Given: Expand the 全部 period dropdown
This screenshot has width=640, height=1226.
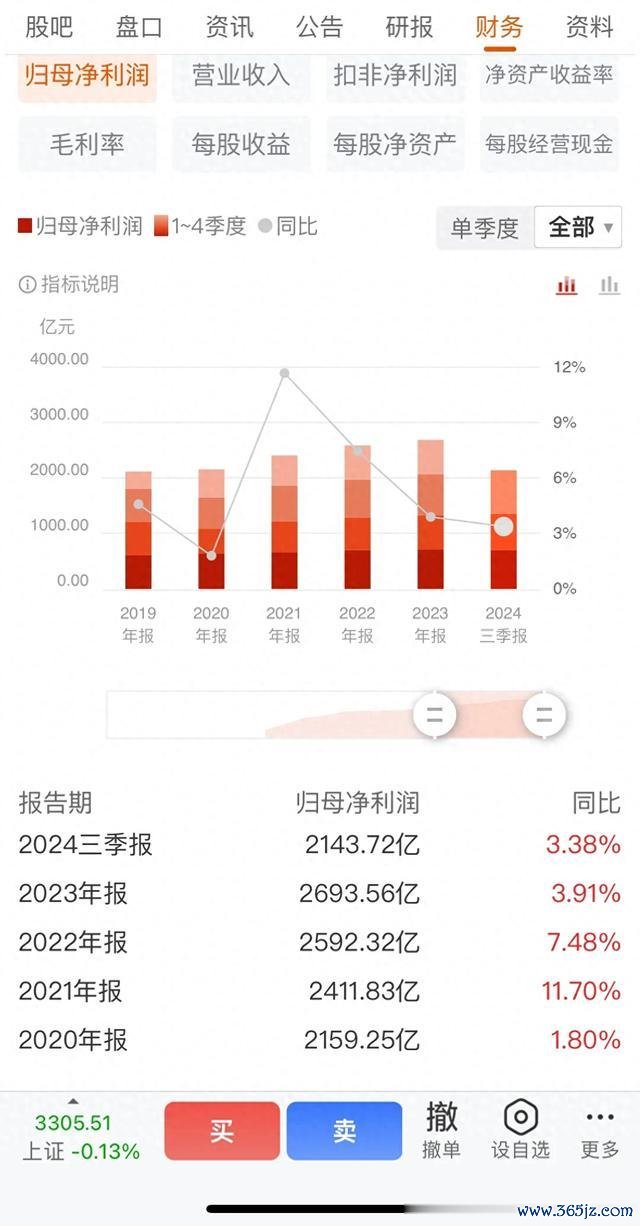Looking at the screenshot, I should (578, 227).
